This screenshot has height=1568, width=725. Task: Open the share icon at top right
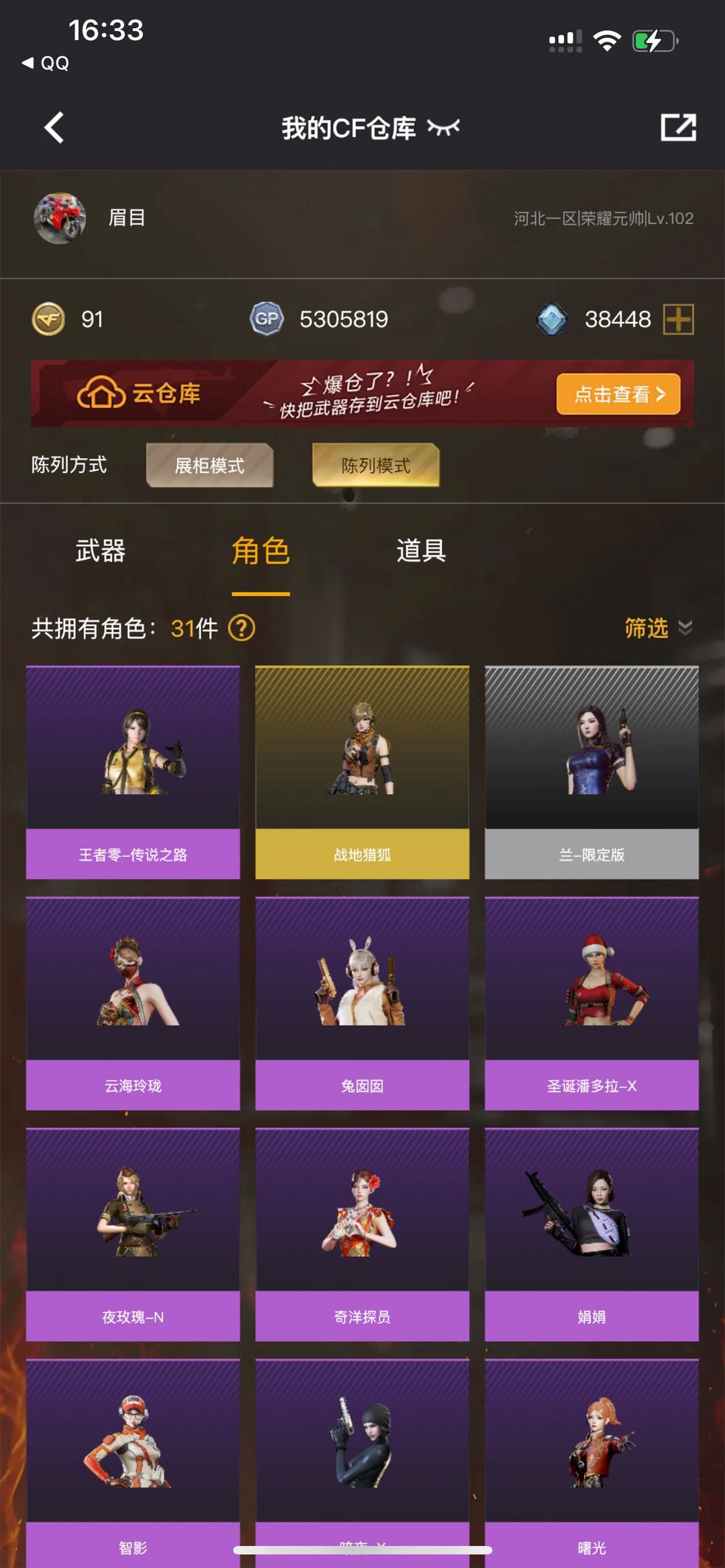pos(678,127)
